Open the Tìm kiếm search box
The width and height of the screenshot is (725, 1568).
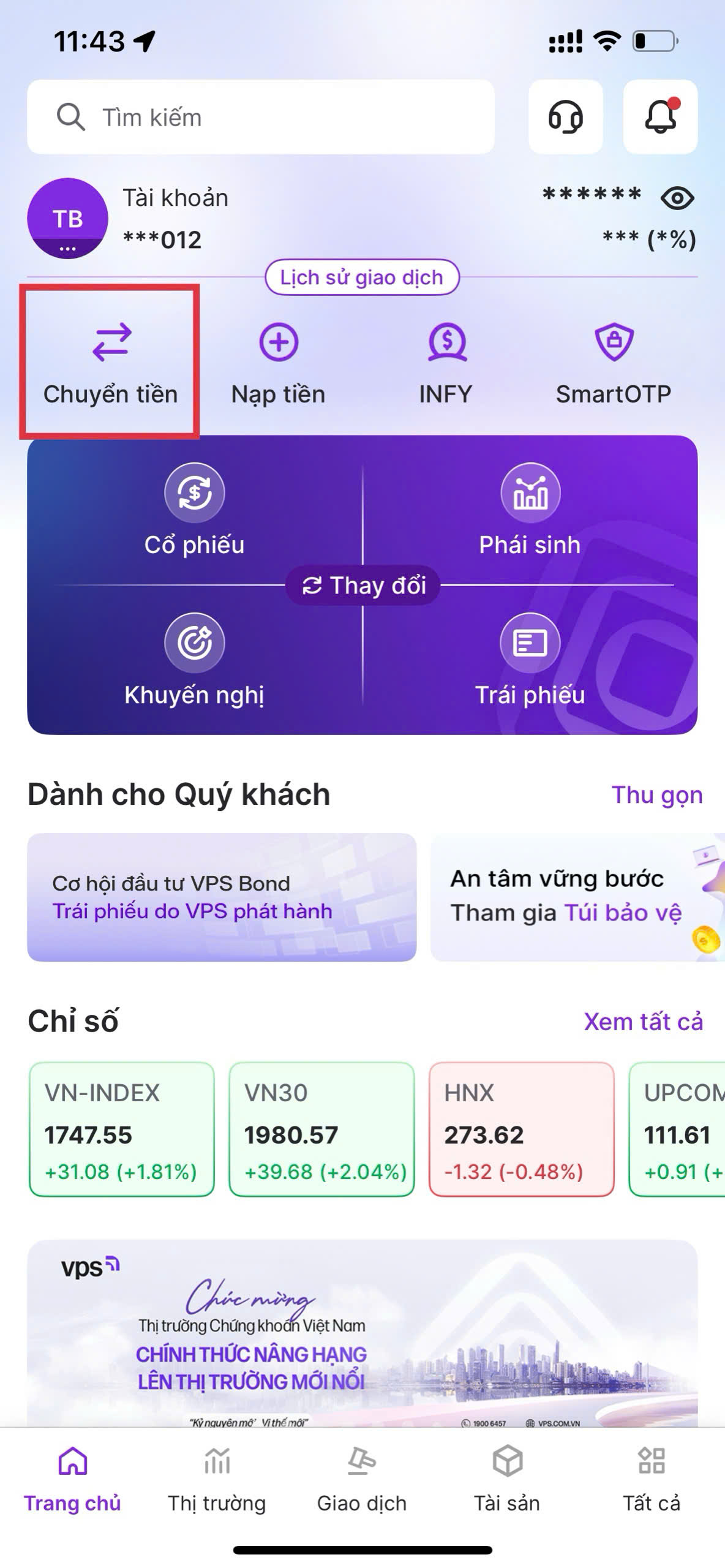260,116
